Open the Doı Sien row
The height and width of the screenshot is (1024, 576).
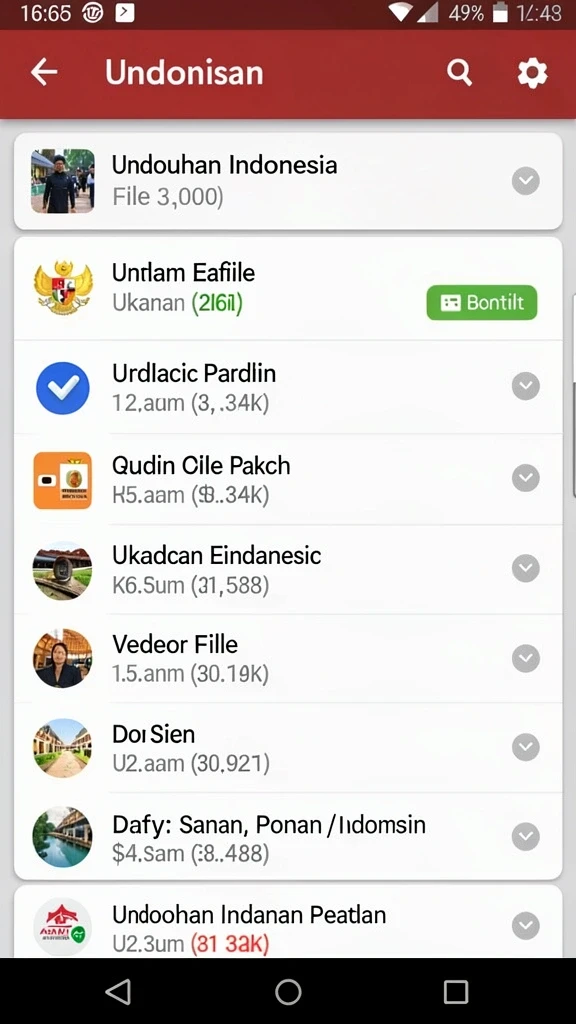pyautogui.click(x=288, y=748)
